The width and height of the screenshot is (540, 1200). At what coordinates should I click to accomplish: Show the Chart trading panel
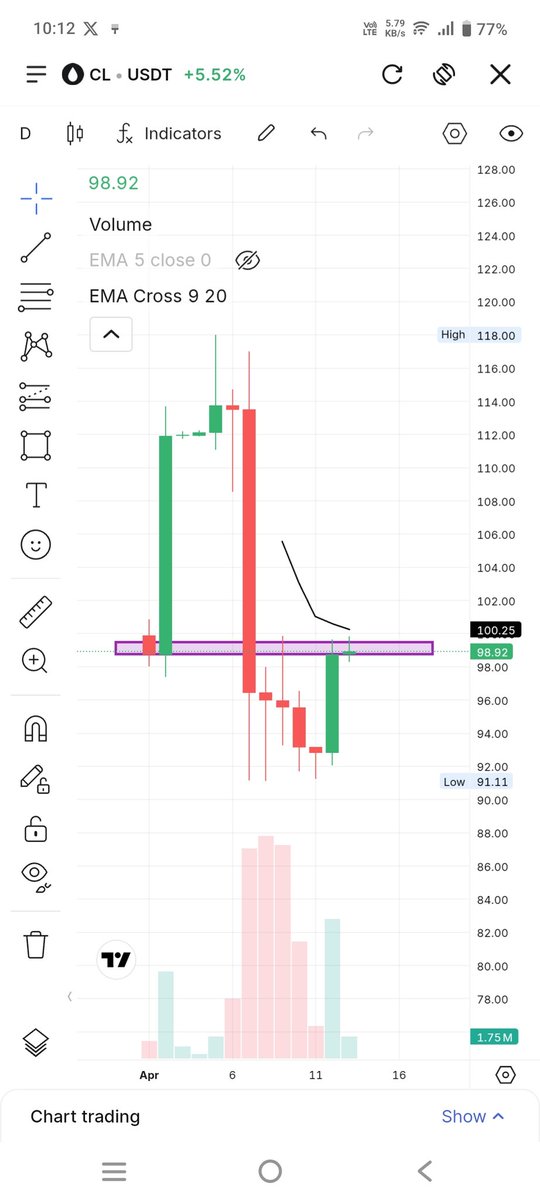[473, 1116]
